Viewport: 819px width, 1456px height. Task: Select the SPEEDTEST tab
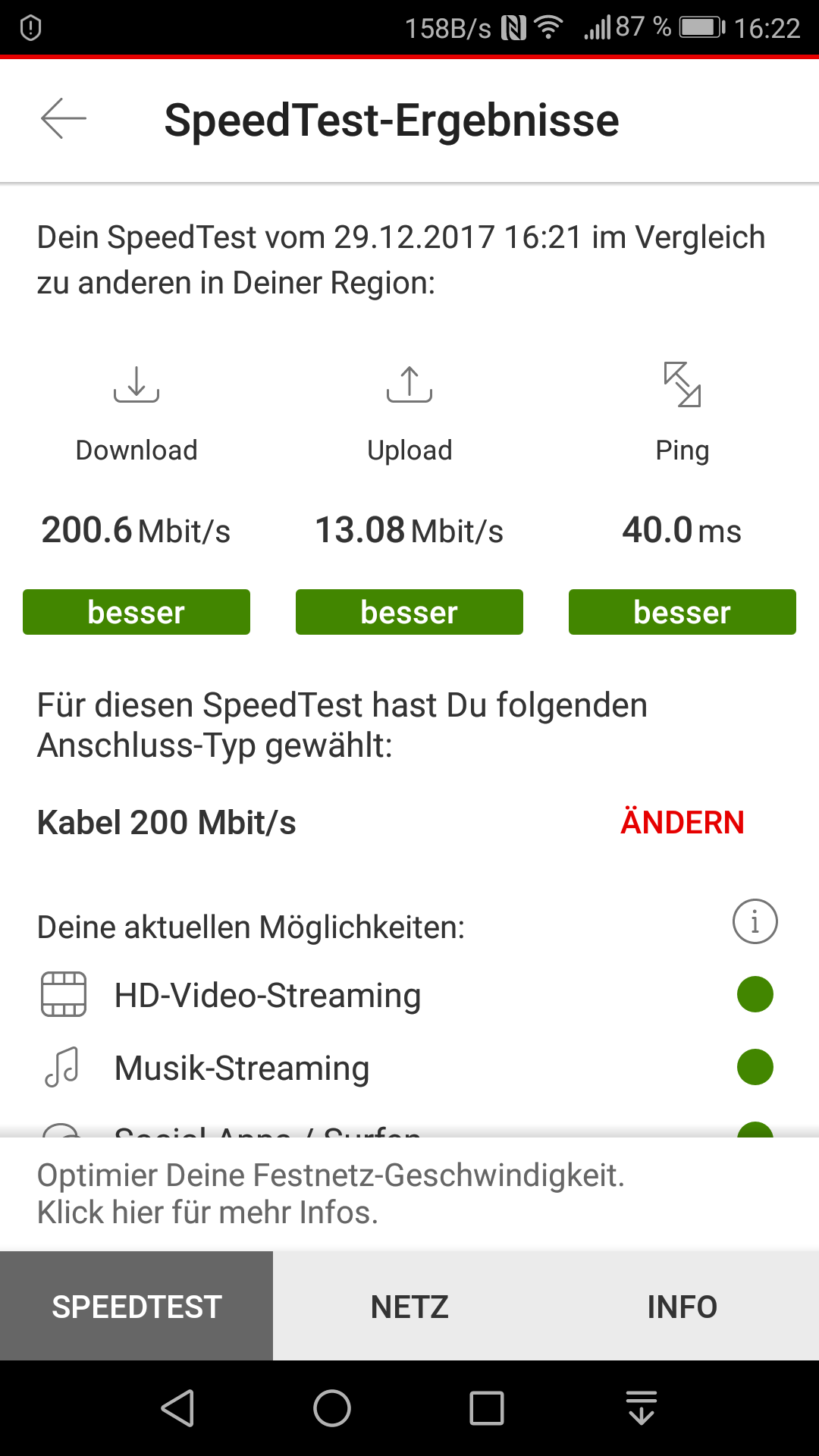pos(136,1307)
